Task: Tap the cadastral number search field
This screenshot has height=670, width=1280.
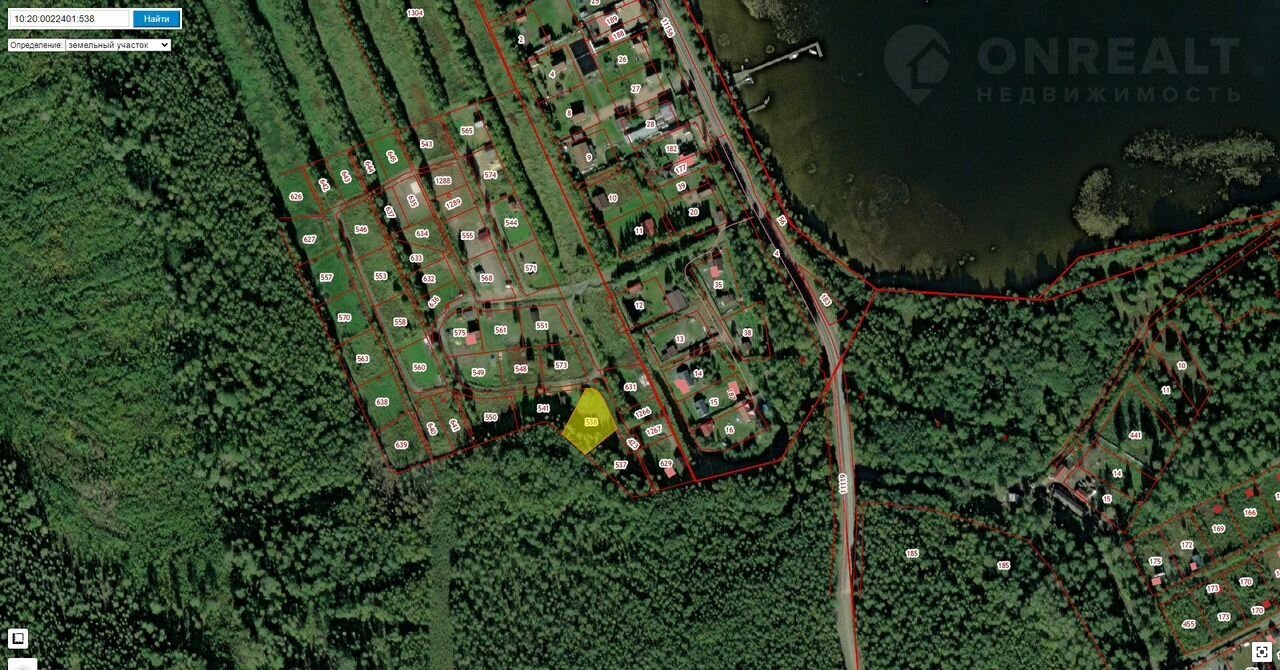Action: 68,18
